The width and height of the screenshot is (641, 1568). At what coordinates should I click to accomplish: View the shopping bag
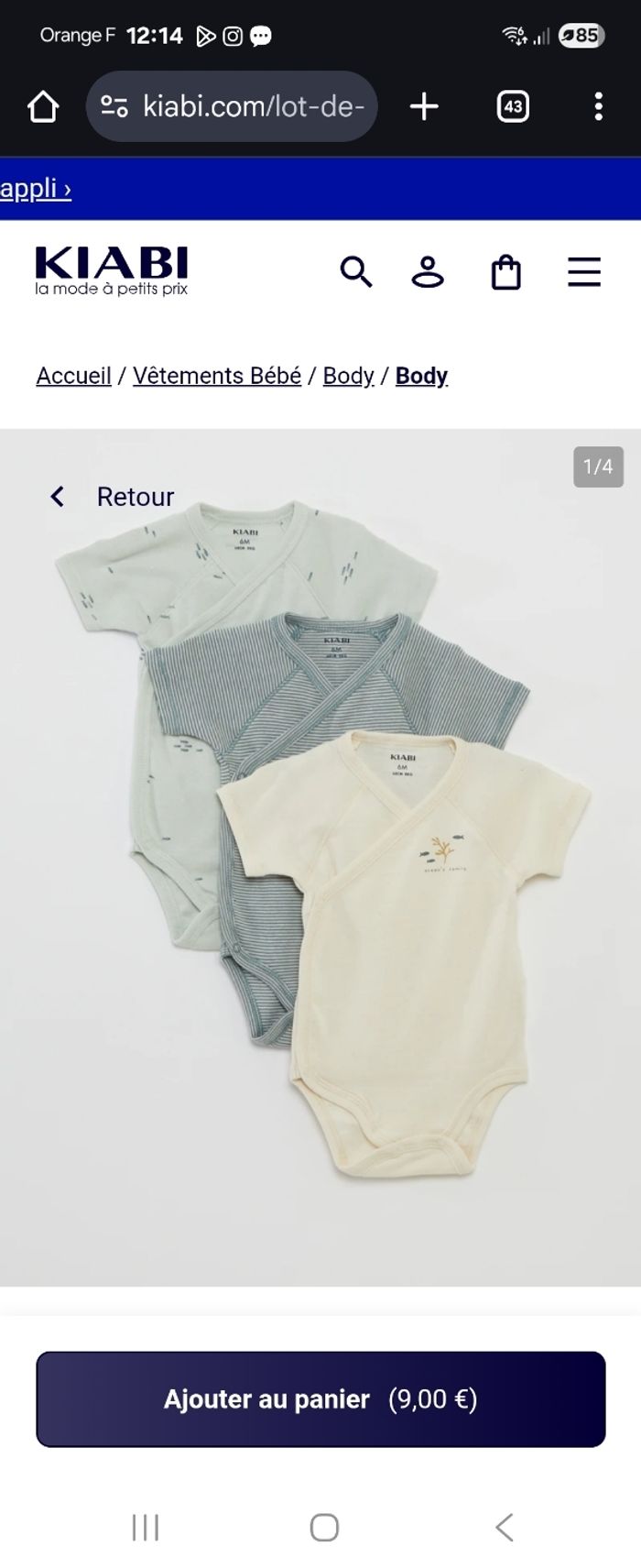pos(505,272)
